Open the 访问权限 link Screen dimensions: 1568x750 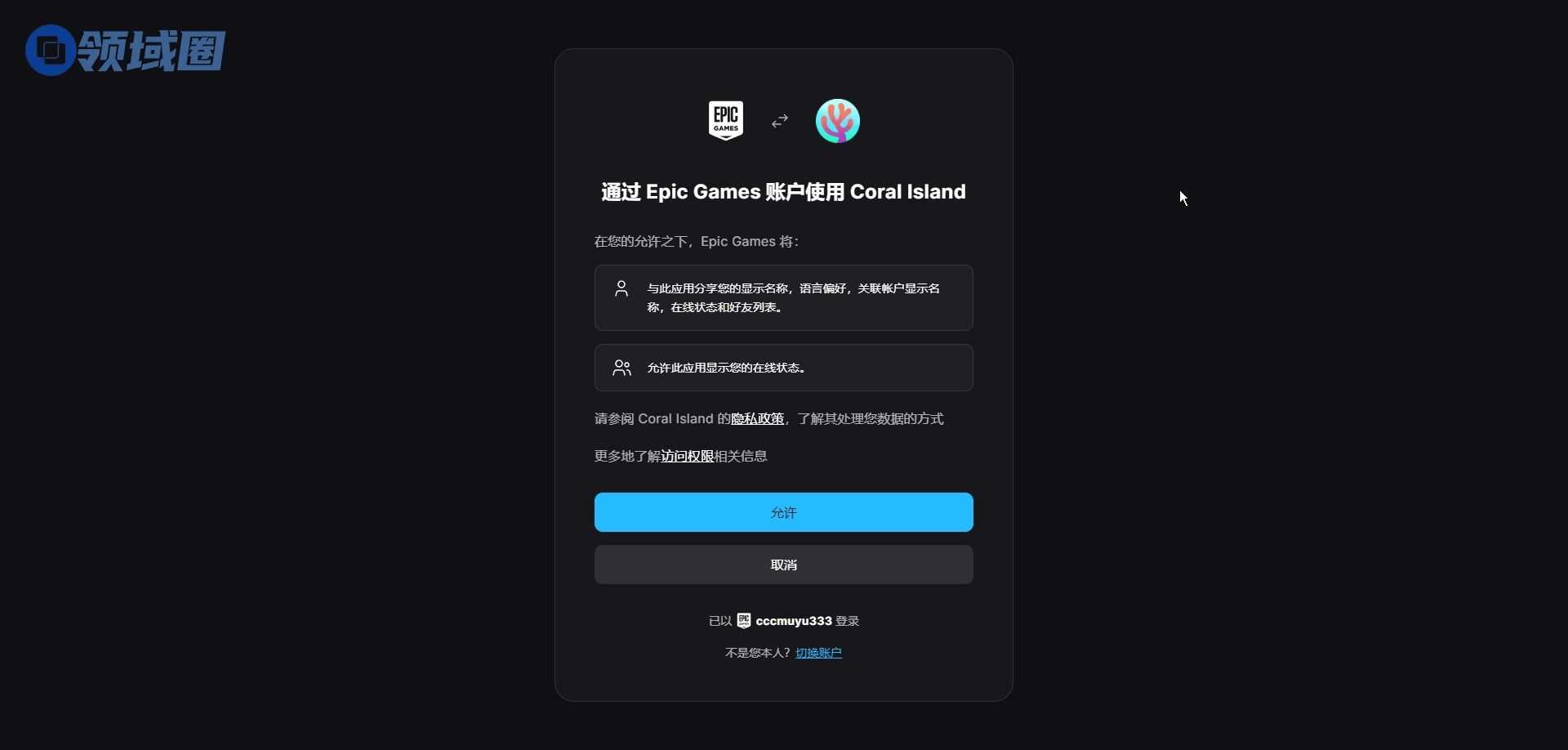pyautogui.click(x=687, y=457)
